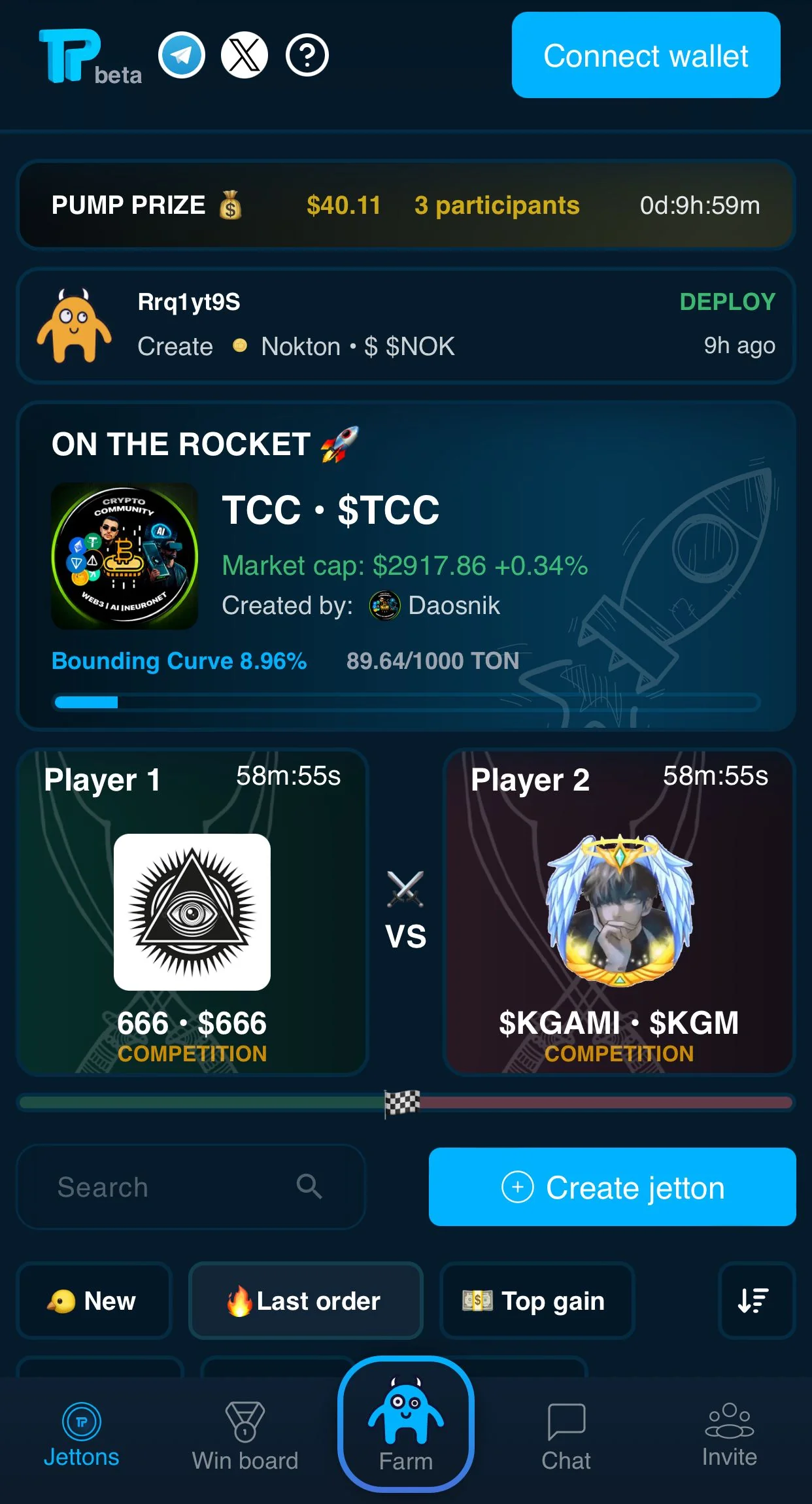Open Player 2's $KGAMI competition card
The image size is (812, 1504).
point(619,912)
